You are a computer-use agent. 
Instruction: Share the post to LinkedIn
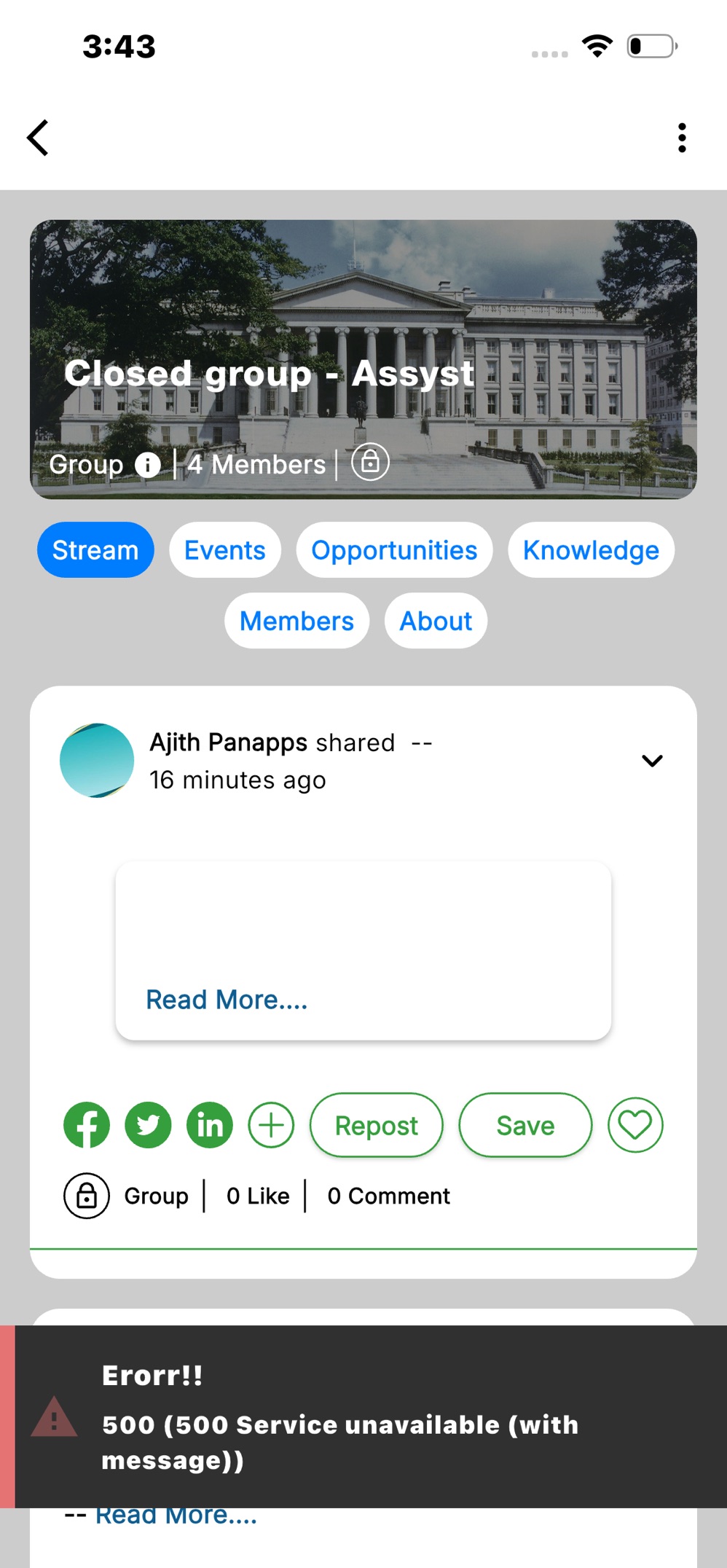point(210,1125)
